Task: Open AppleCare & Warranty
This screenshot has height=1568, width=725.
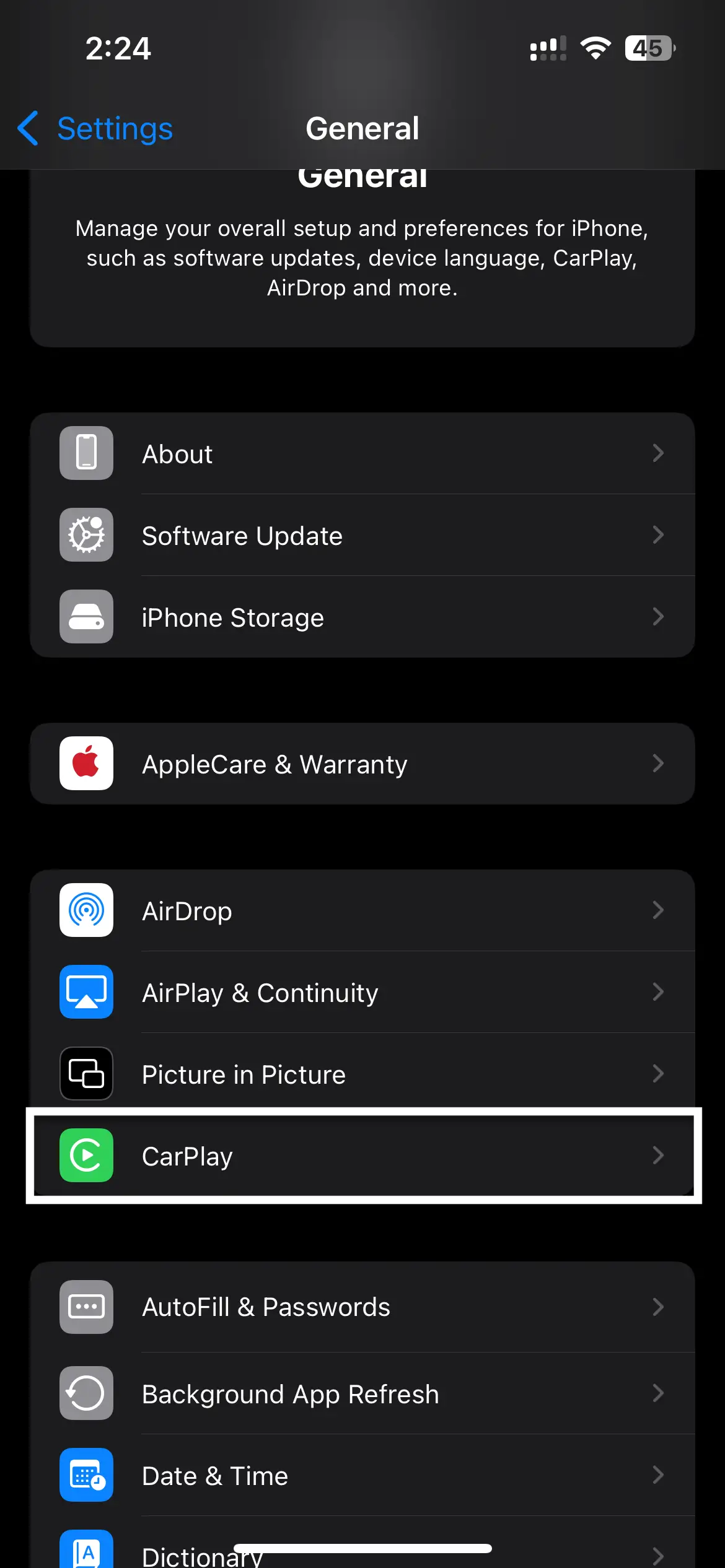Action: coord(362,764)
